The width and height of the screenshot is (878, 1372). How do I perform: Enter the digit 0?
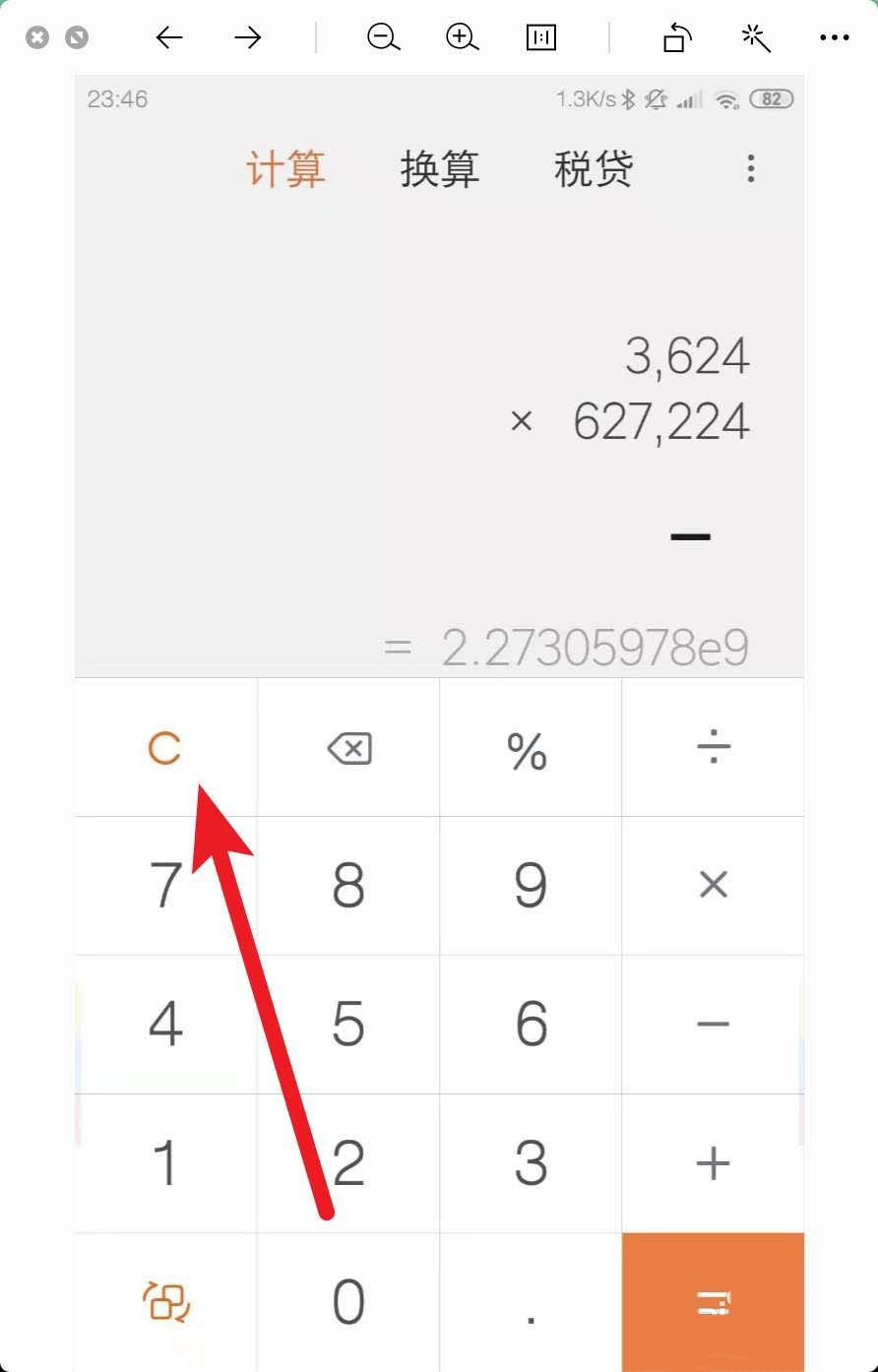348,1302
